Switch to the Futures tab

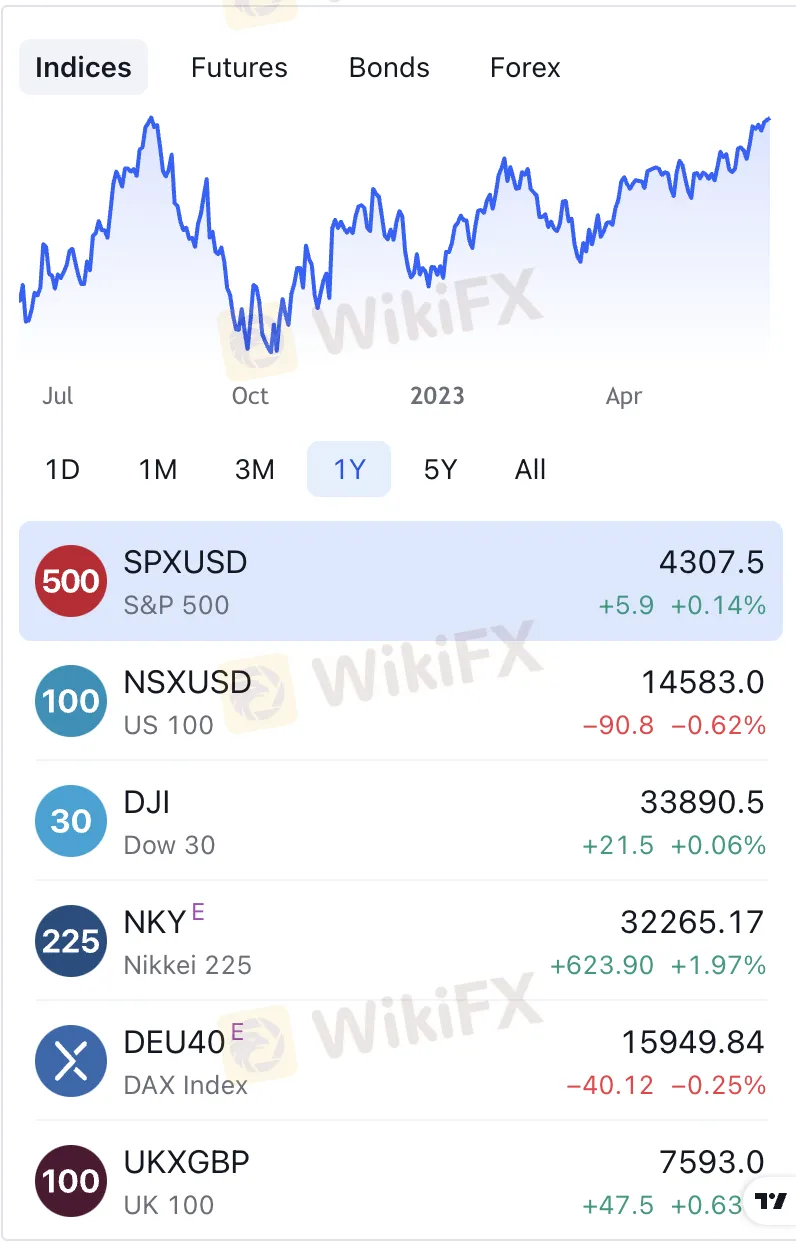pyautogui.click(x=239, y=67)
